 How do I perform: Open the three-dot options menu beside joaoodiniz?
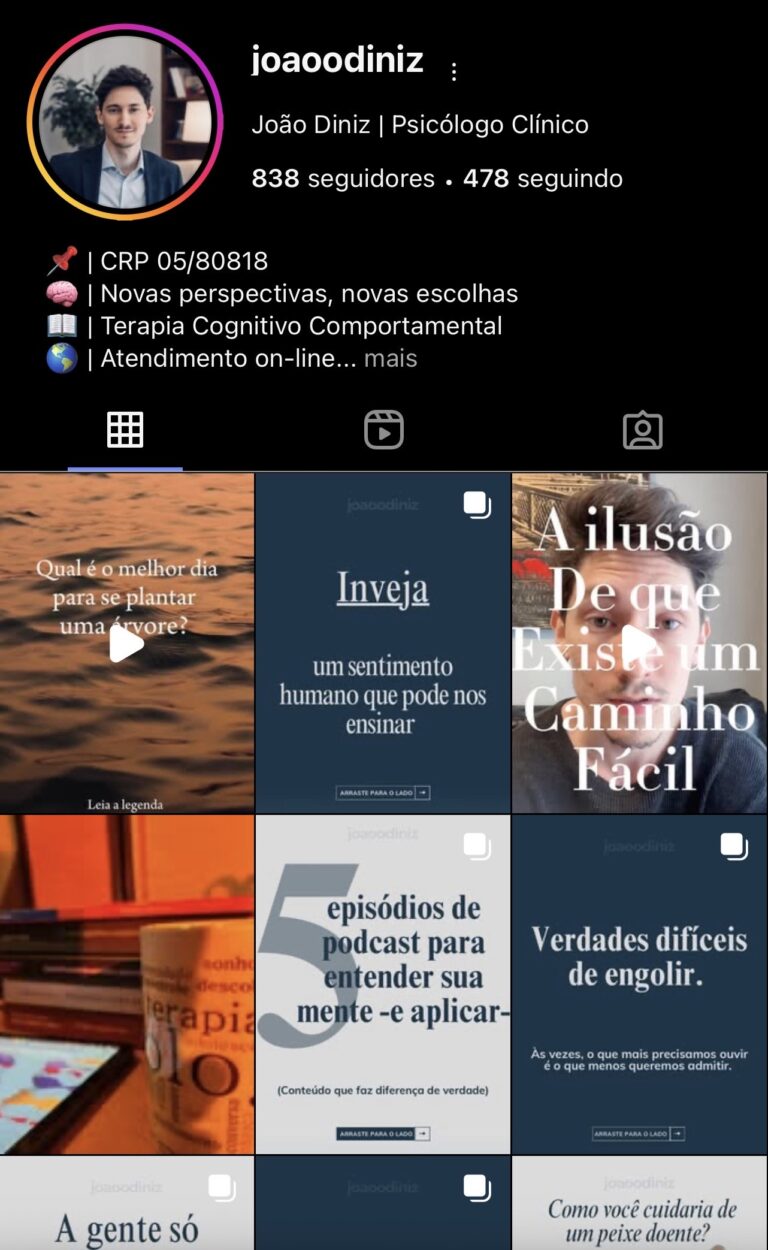tap(454, 72)
